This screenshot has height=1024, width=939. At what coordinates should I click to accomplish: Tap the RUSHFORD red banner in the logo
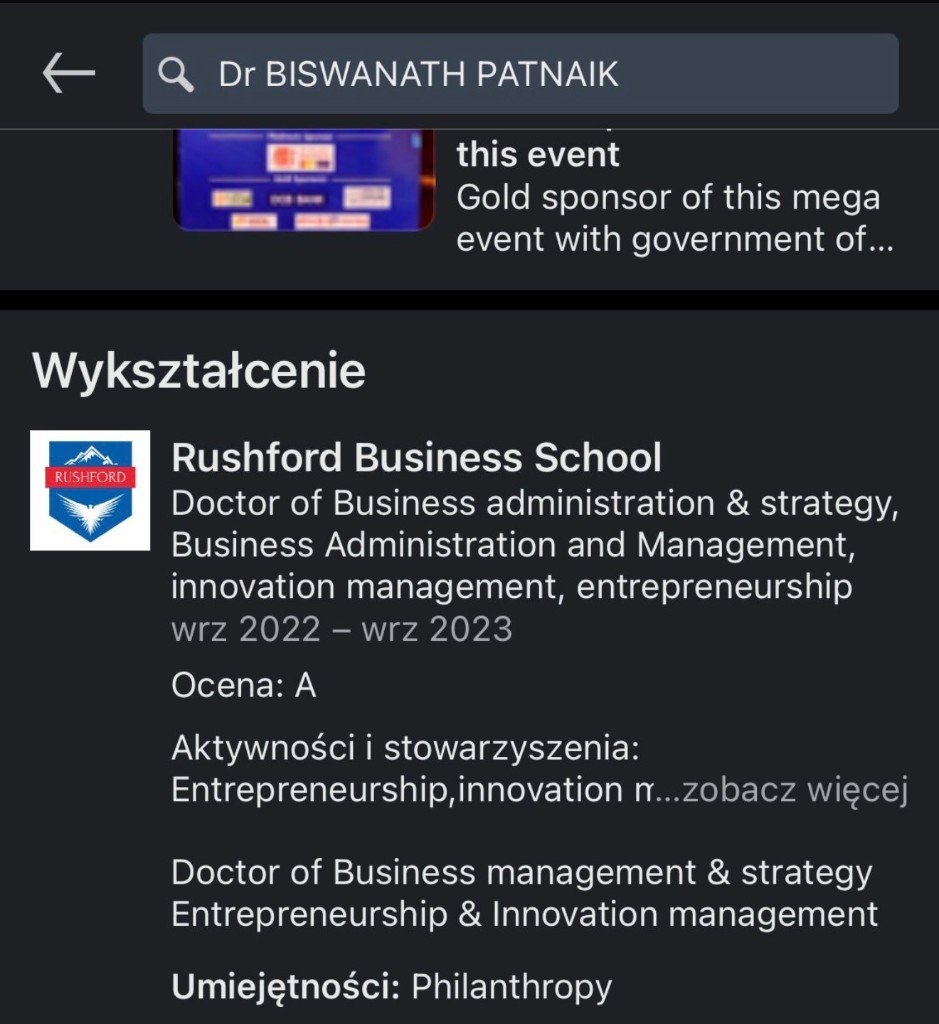pos(87,480)
